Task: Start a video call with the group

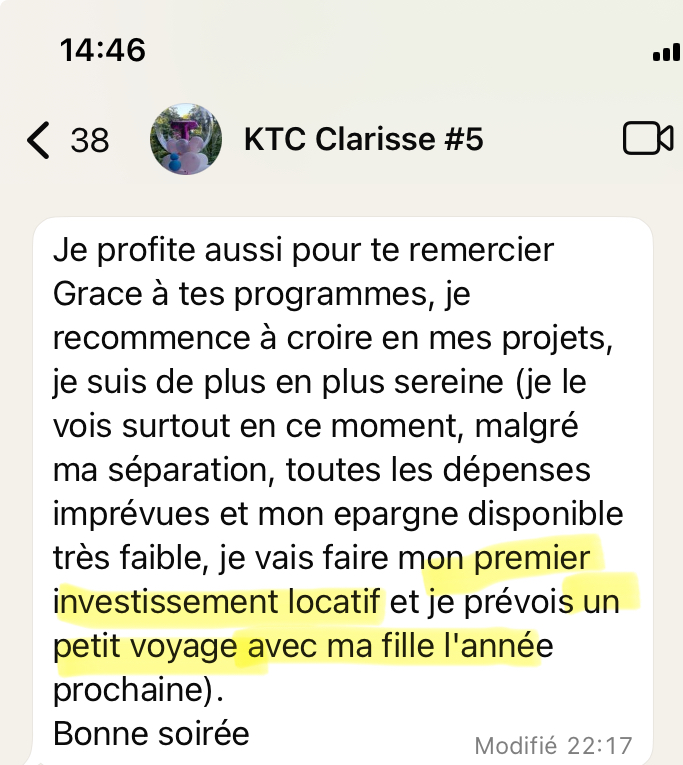Action: tap(647, 139)
